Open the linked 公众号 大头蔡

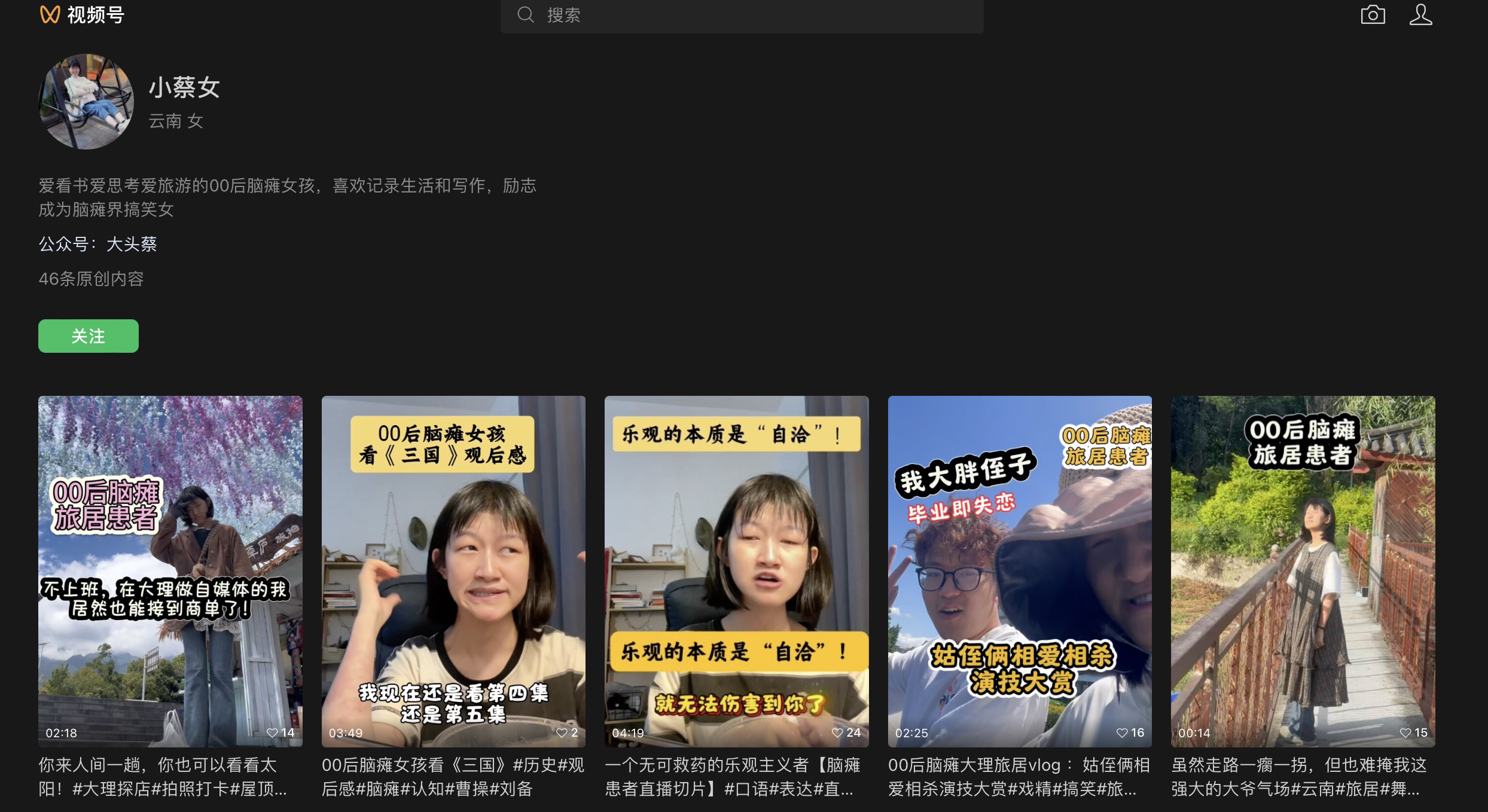click(132, 244)
